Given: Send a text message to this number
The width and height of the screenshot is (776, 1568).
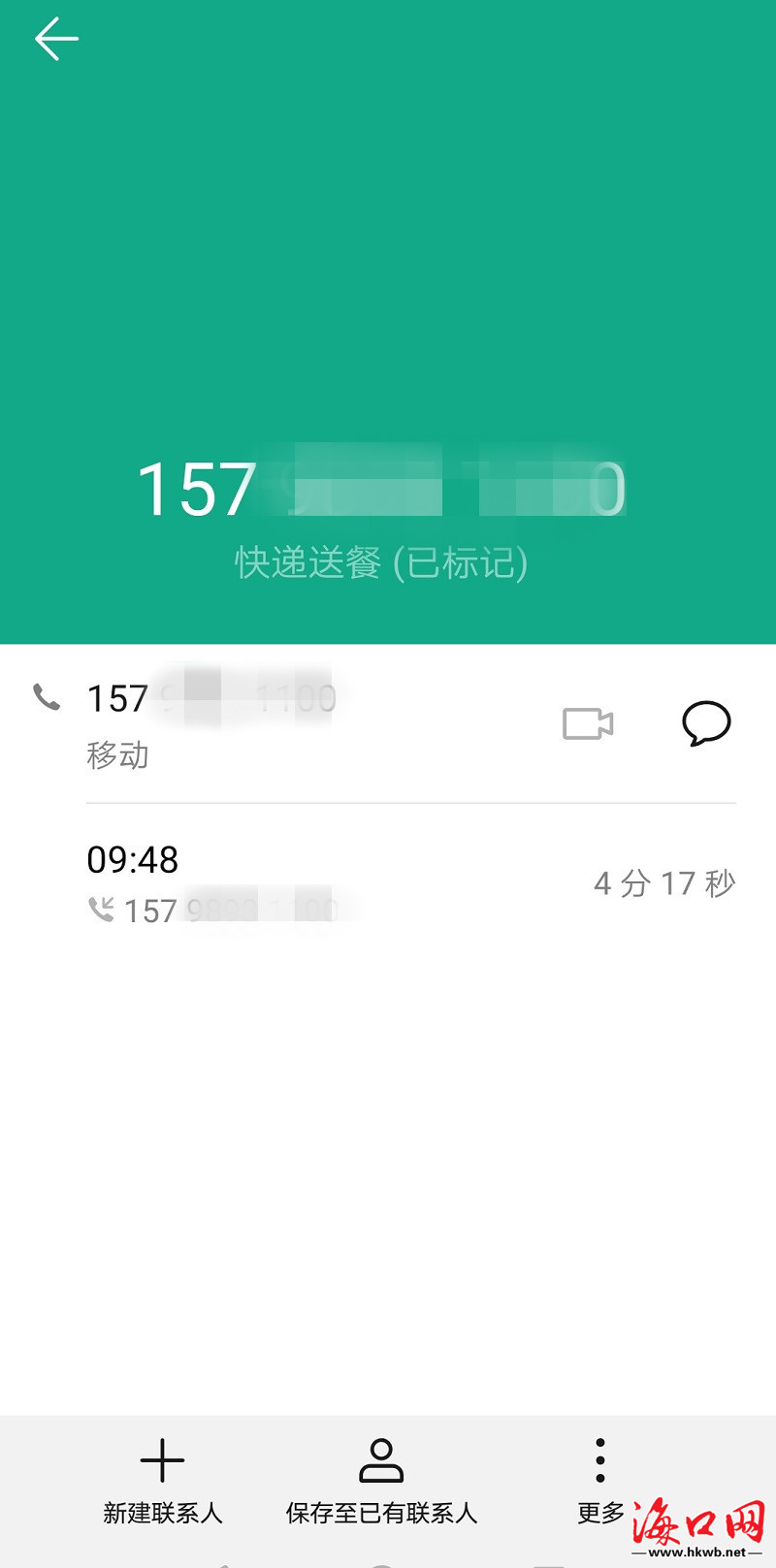Looking at the screenshot, I should point(706,723).
